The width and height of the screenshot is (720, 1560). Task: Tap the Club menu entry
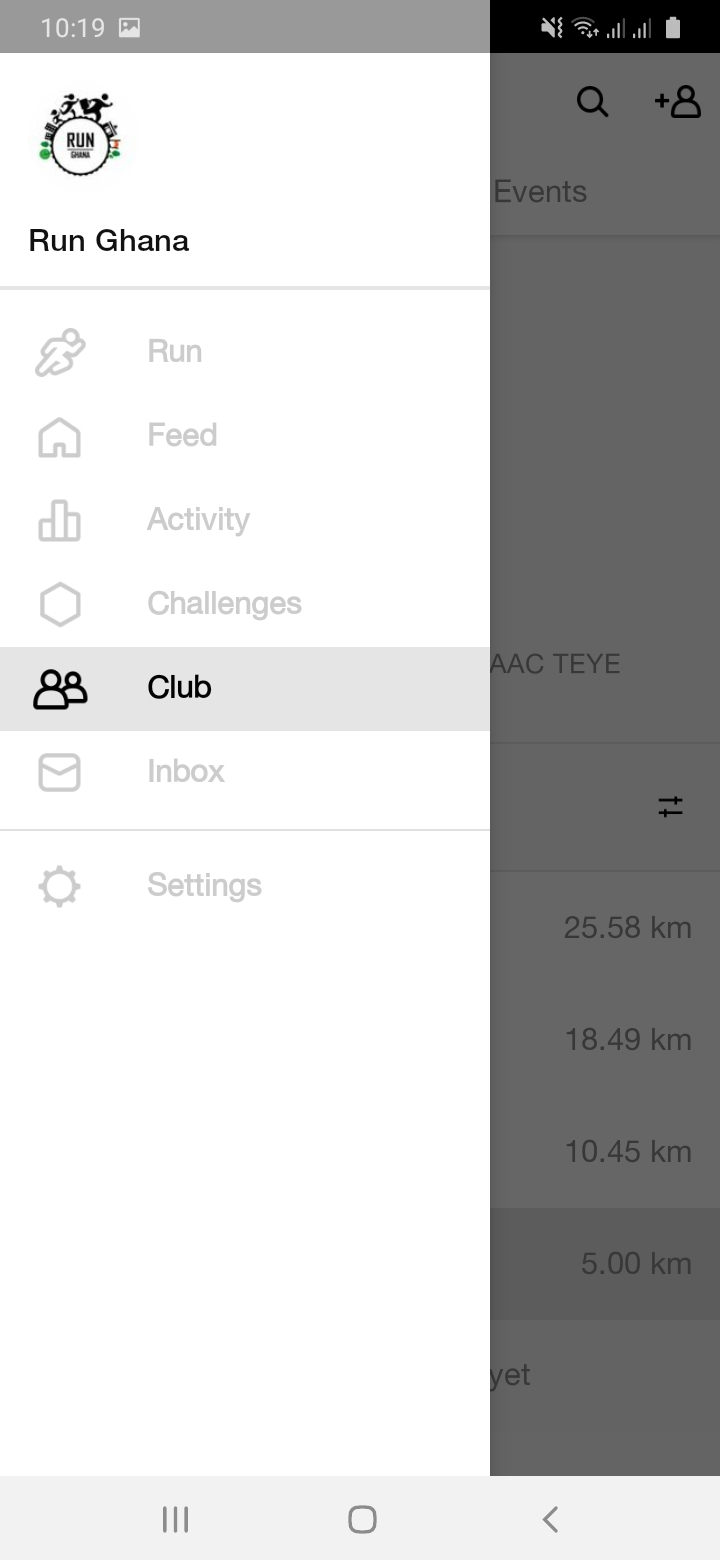[x=180, y=688]
